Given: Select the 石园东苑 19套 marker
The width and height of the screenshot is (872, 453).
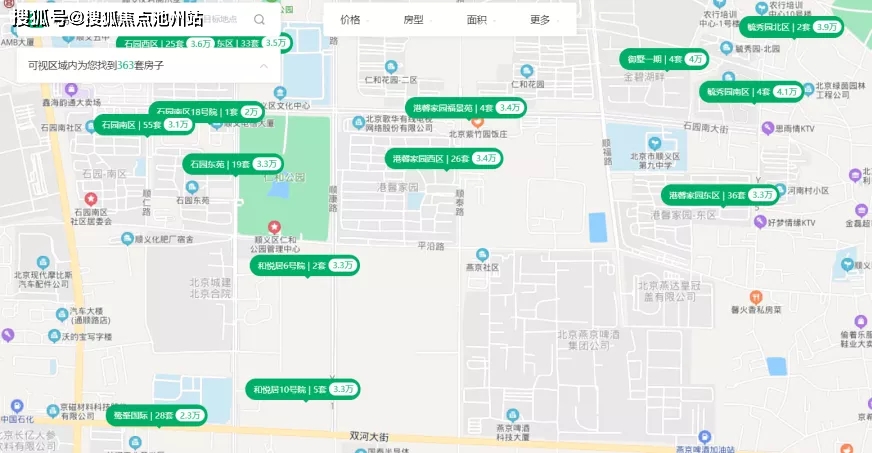Looking at the screenshot, I should click(232, 163).
